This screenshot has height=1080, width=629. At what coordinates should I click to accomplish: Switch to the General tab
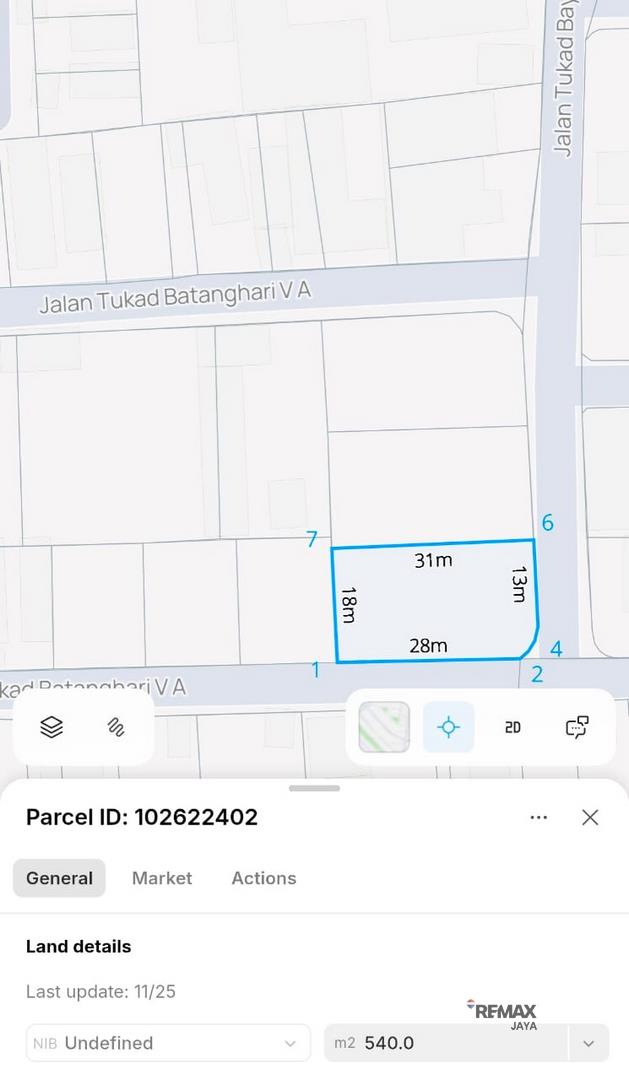click(x=59, y=878)
